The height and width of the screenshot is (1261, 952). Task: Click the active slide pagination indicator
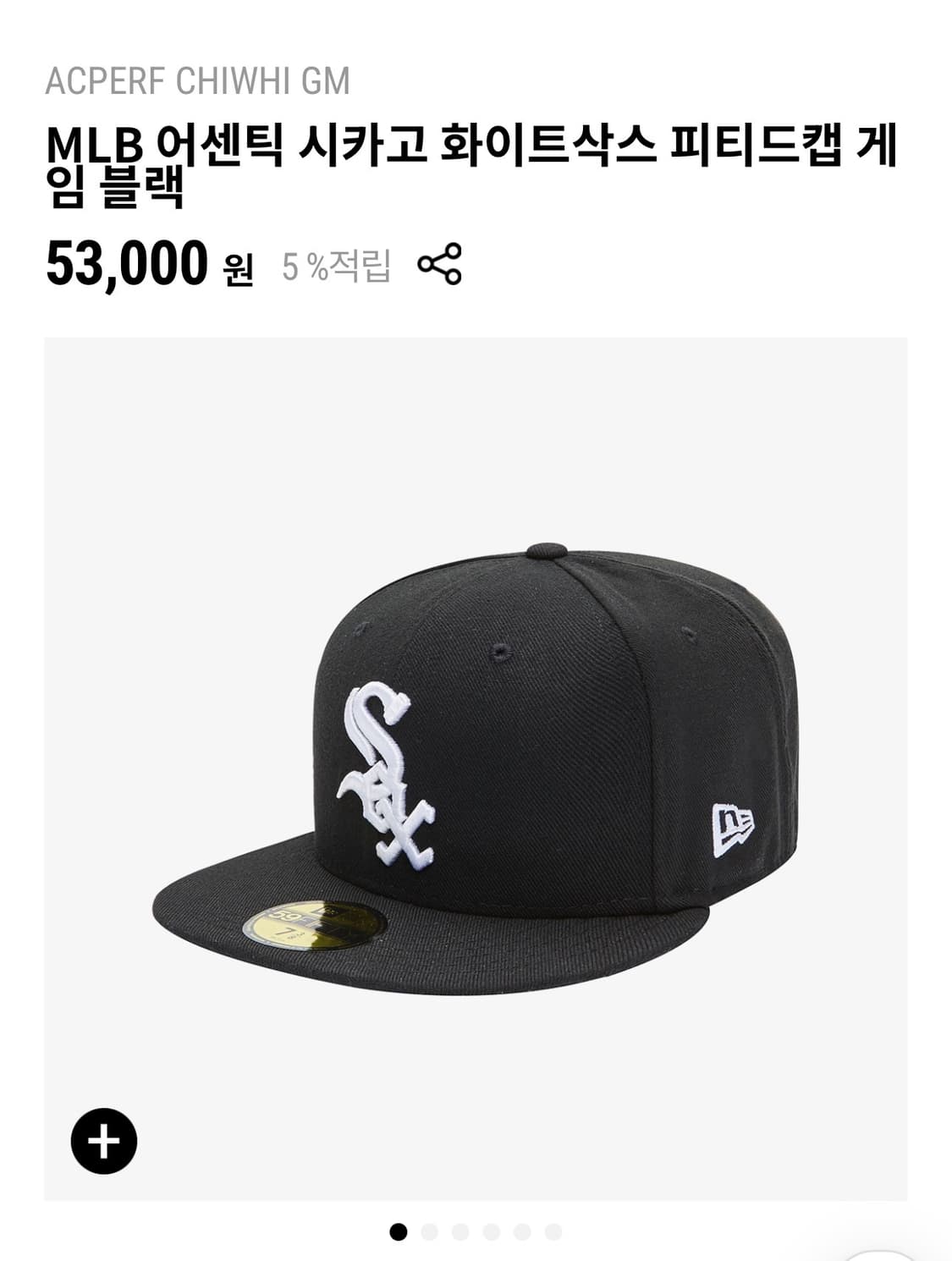399,1231
